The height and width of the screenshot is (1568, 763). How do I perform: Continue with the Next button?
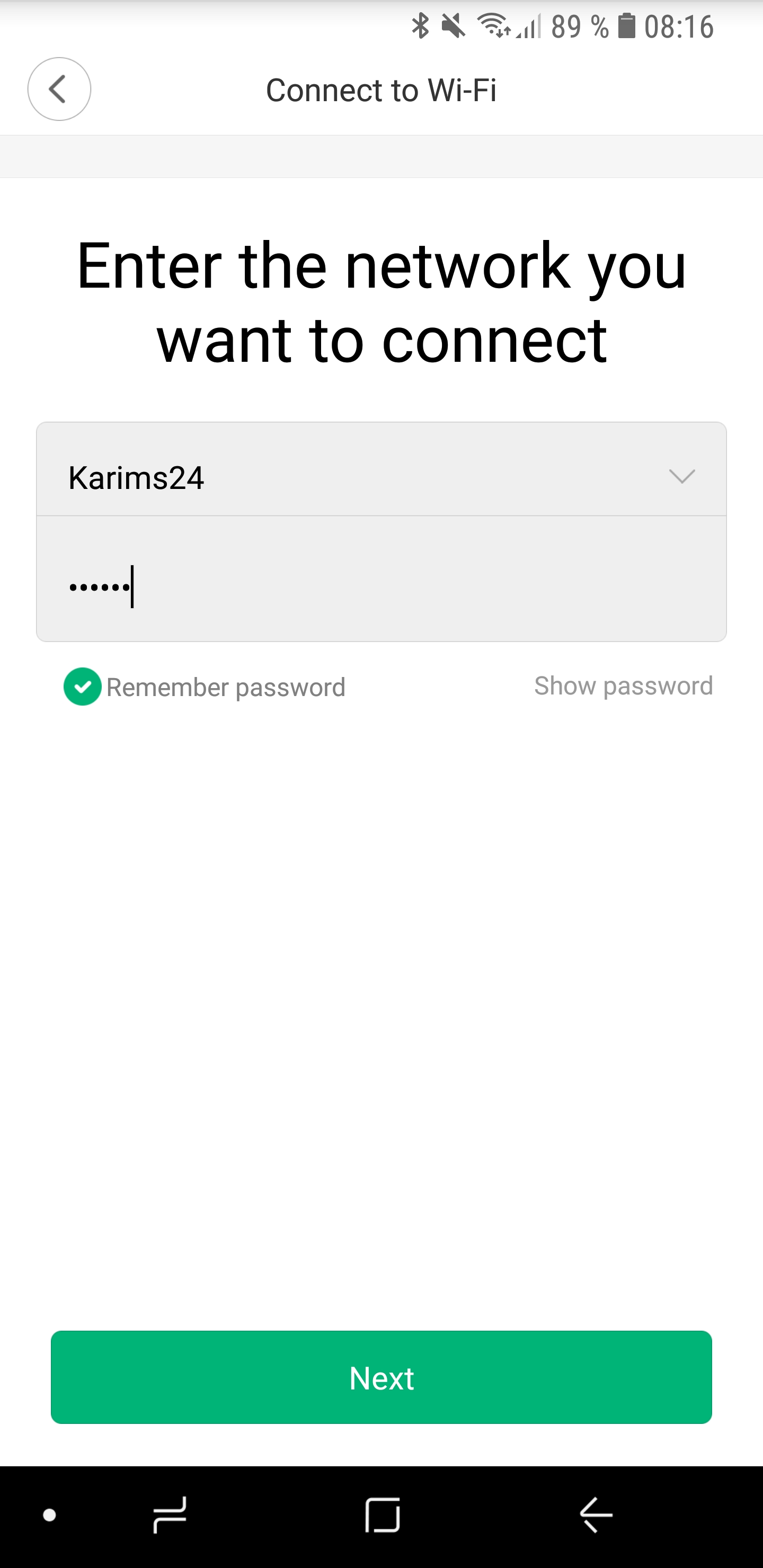(x=381, y=1377)
